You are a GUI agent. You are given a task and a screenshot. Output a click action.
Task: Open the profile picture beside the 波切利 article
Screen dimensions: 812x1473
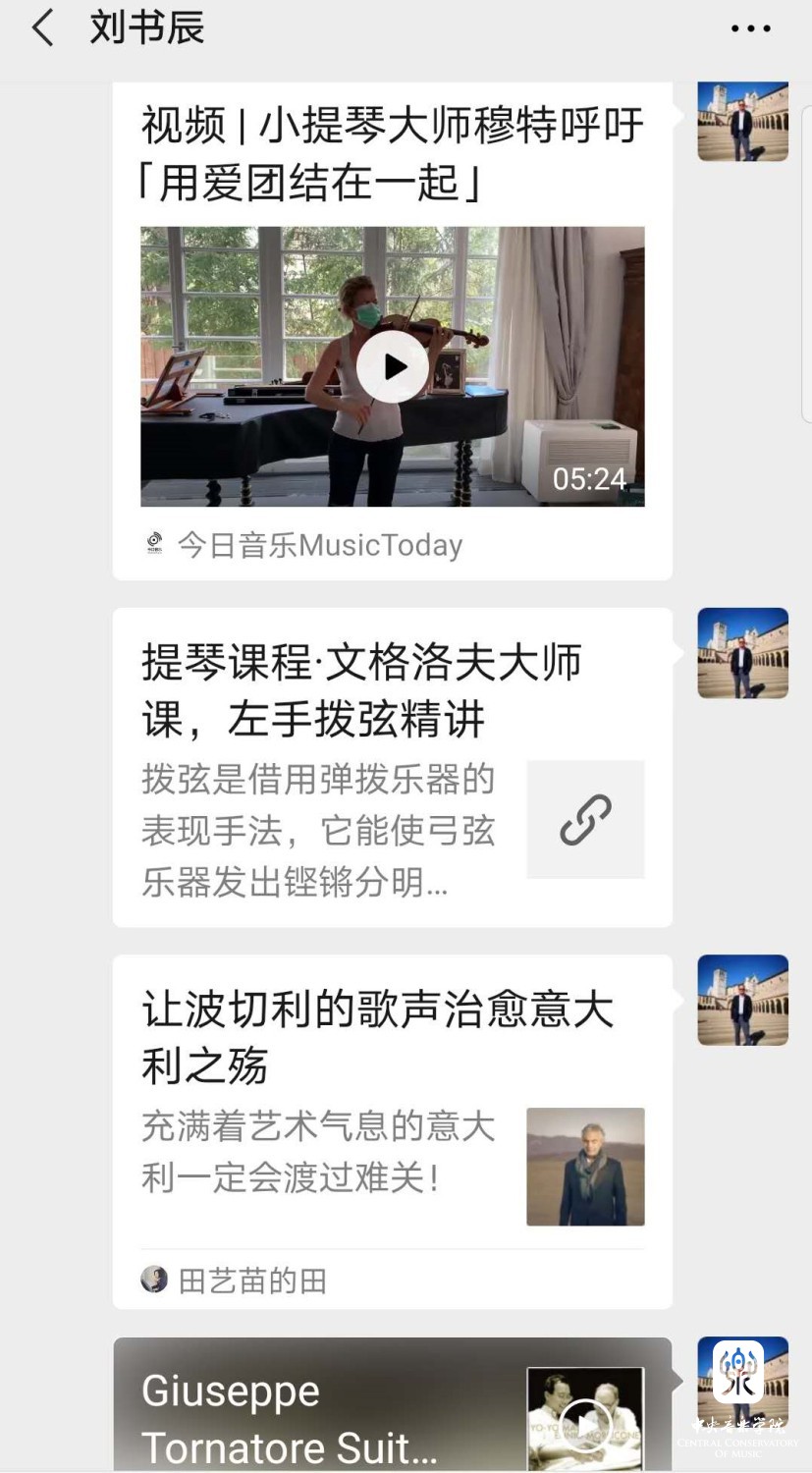[742, 1000]
